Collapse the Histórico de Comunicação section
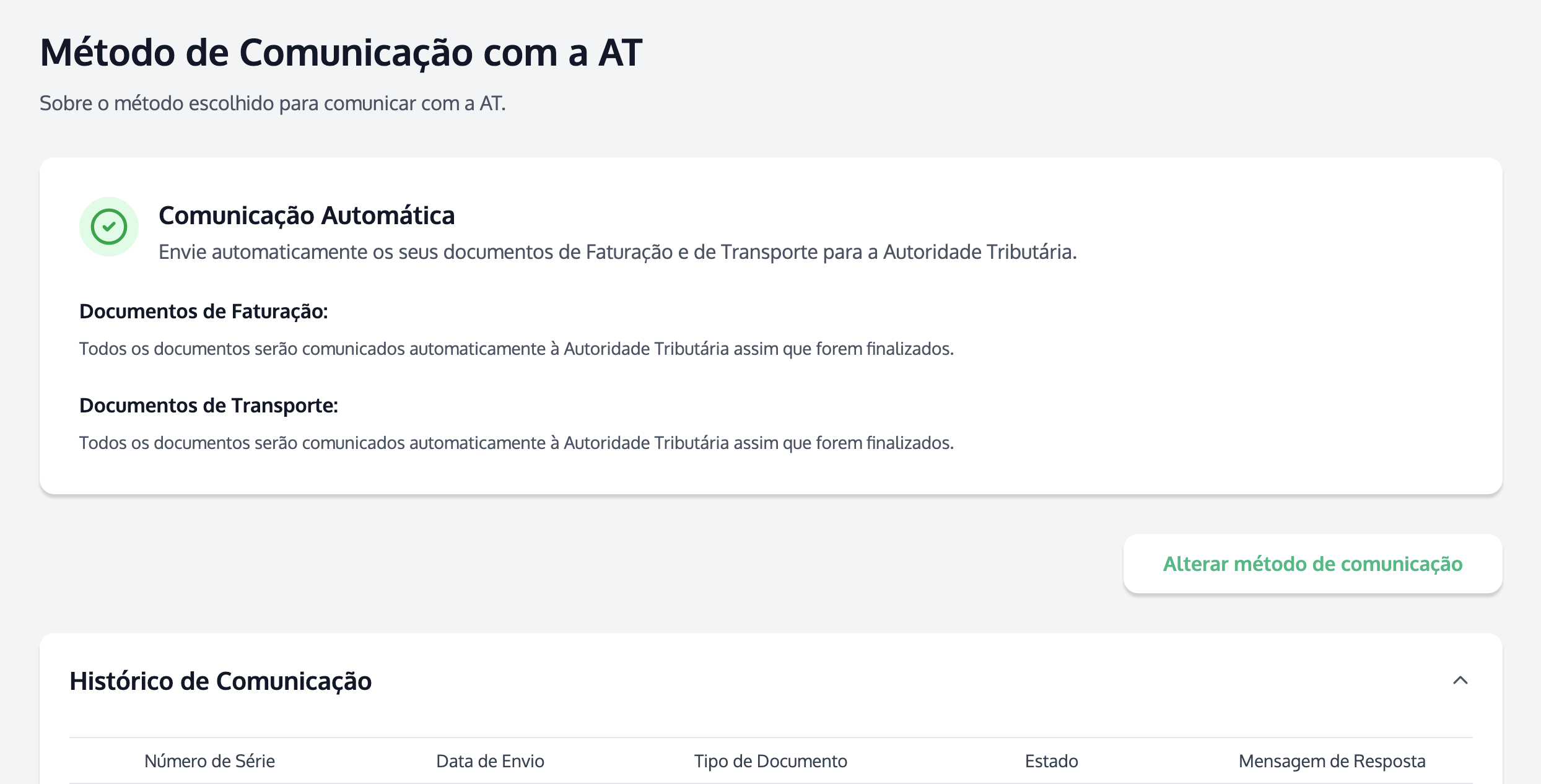 point(1460,681)
